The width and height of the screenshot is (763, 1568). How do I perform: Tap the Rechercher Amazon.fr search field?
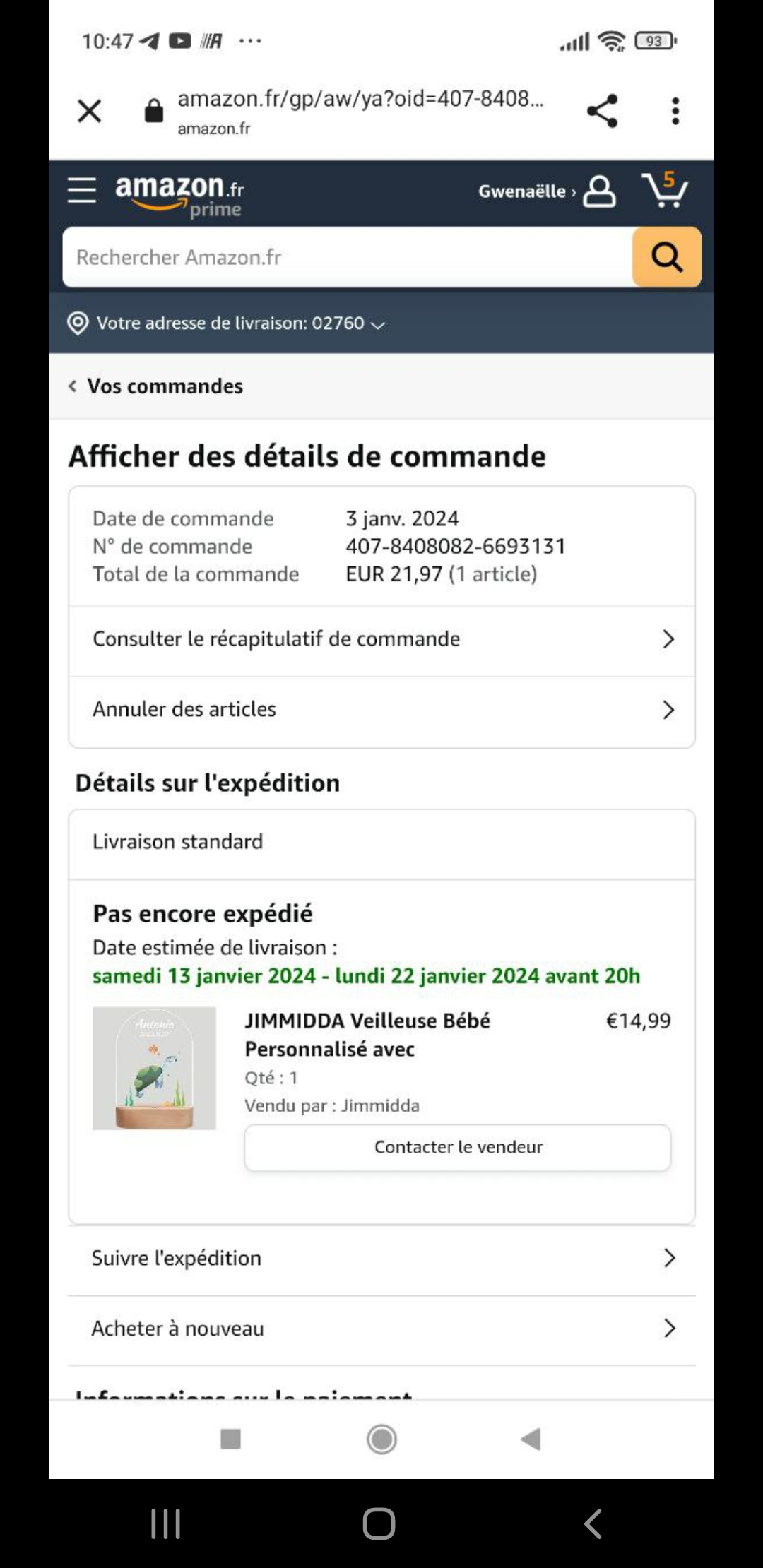[346, 257]
